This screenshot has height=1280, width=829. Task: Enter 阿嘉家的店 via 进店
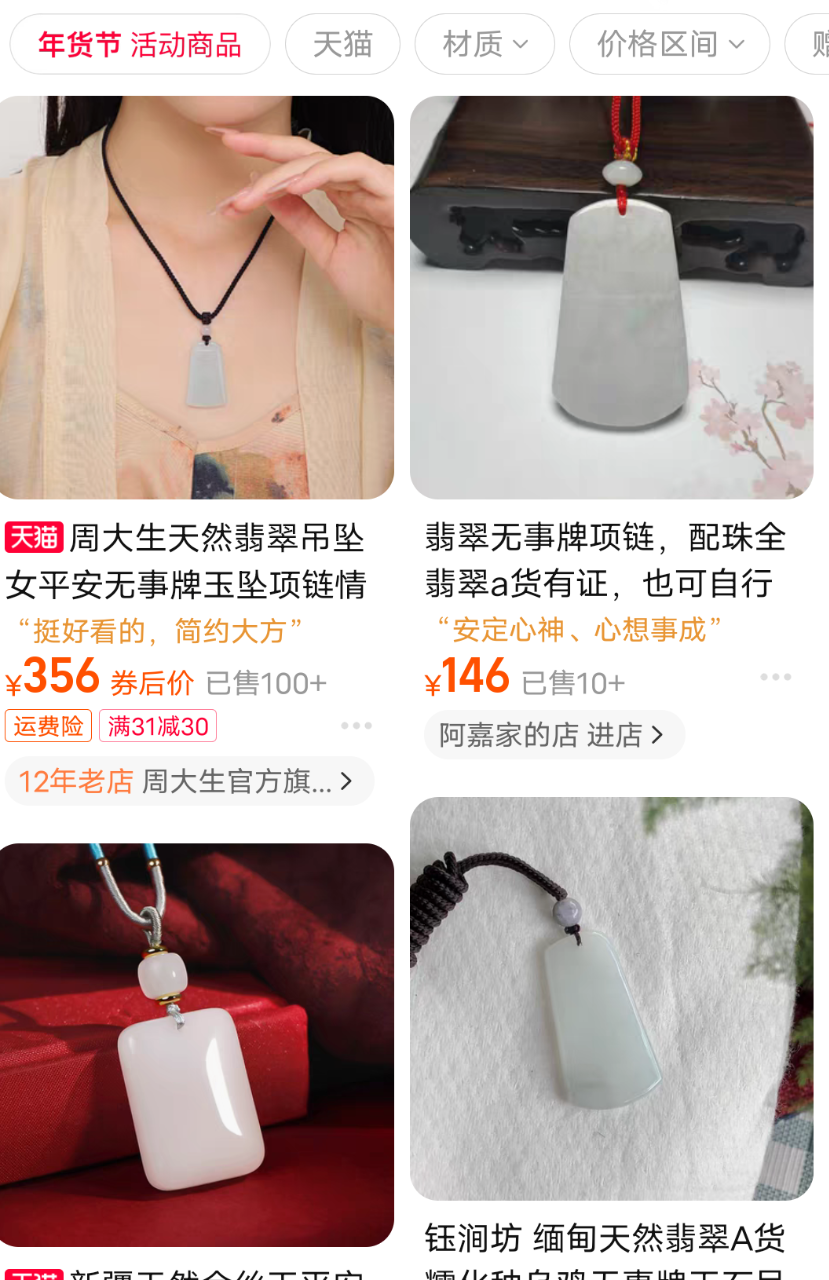click(554, 735)
